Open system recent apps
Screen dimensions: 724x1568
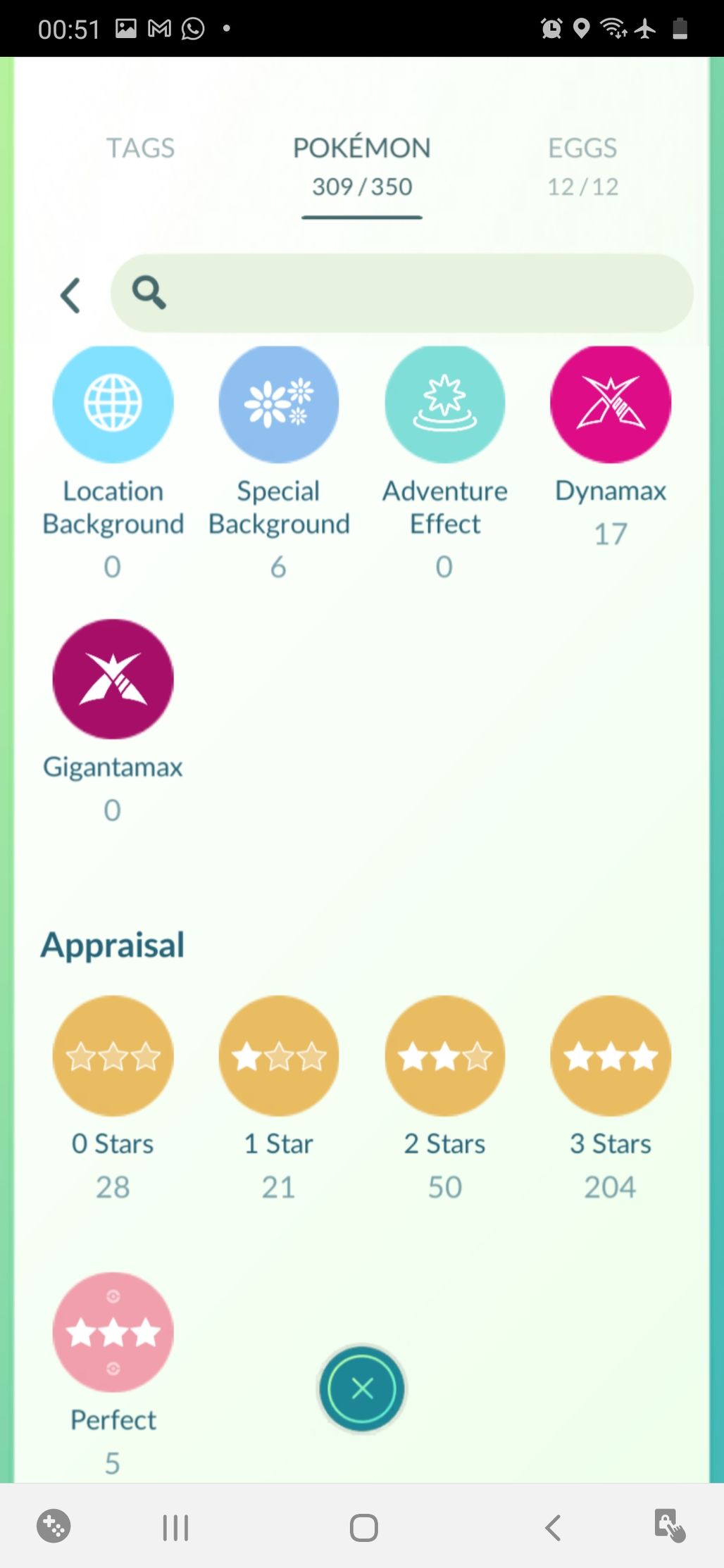click(175, 1528)
